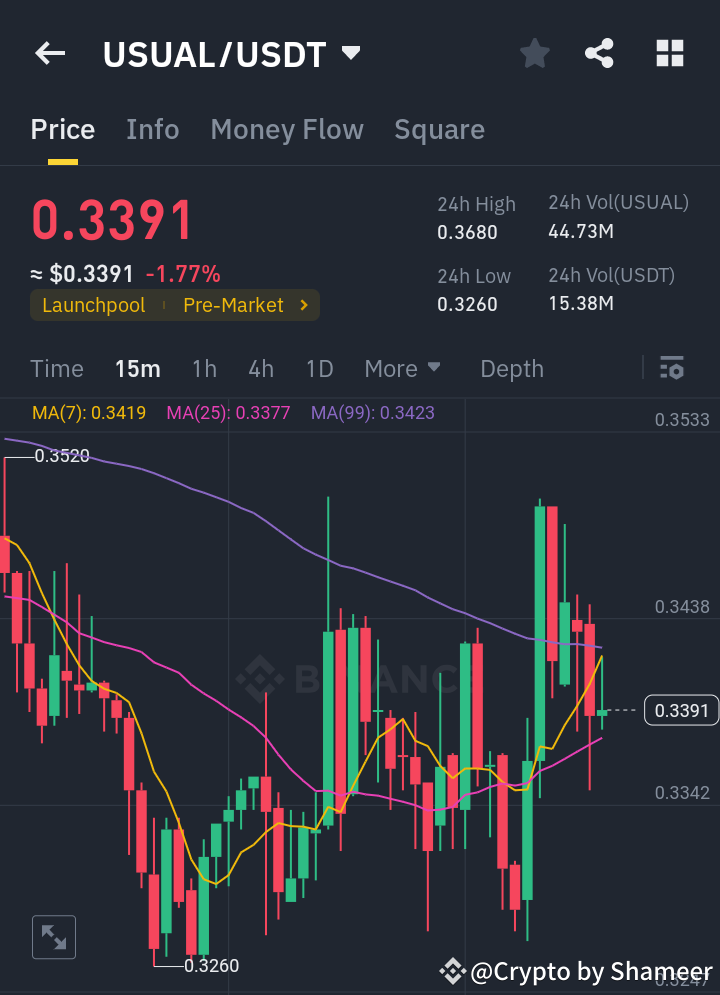Open the USUAL/USDT pair selector dropdown
This screenshot has height=995, width=720.
pyautogui.click(x=349, y=53)
